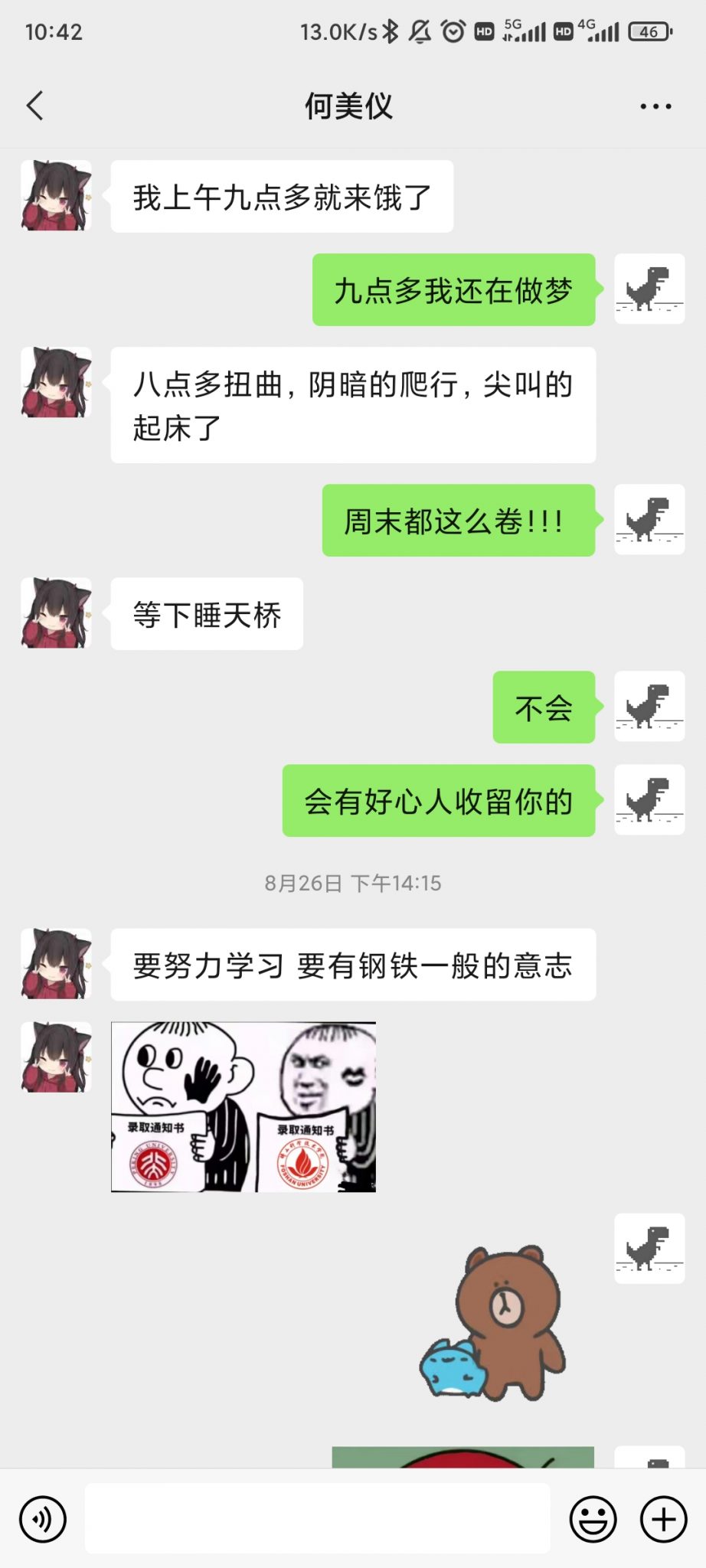
Task: Tap avatar beside 等下睡天桥 message
Action: pyautogui.click(x=57, y=613)
